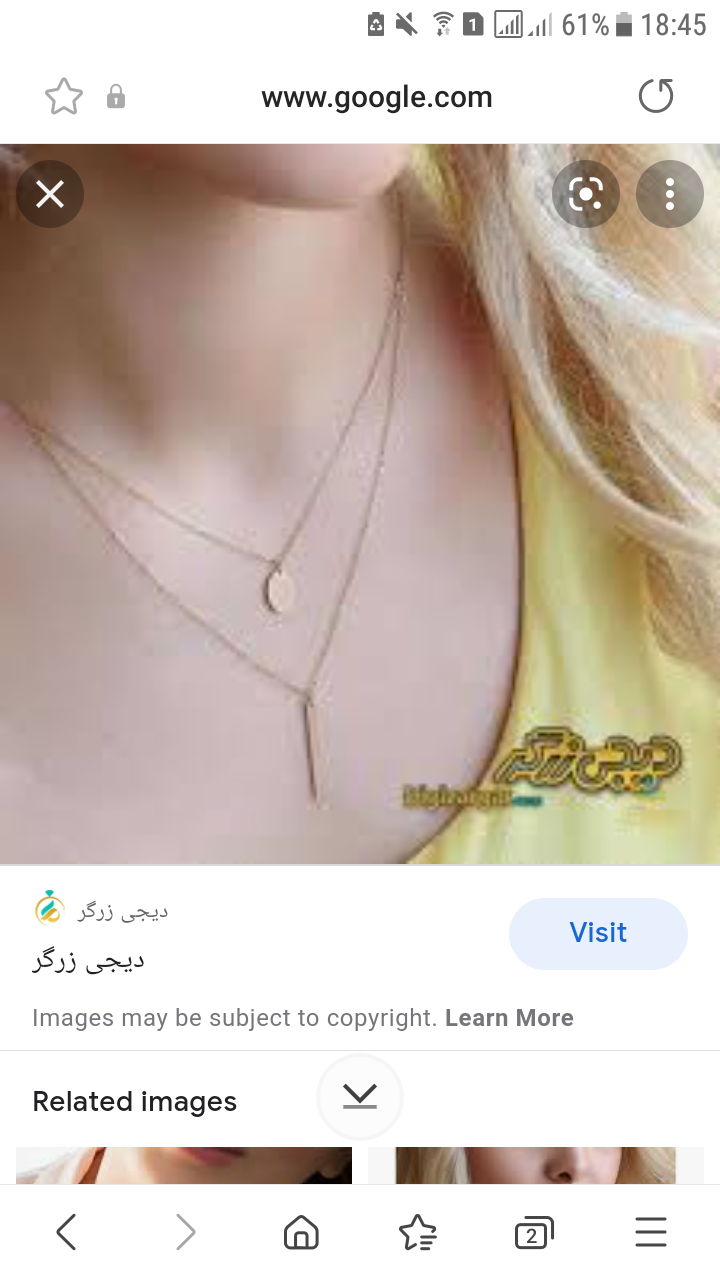Open the tab switcher showing 2 tabs
720x1280 pixels.
pos(533,1232)
